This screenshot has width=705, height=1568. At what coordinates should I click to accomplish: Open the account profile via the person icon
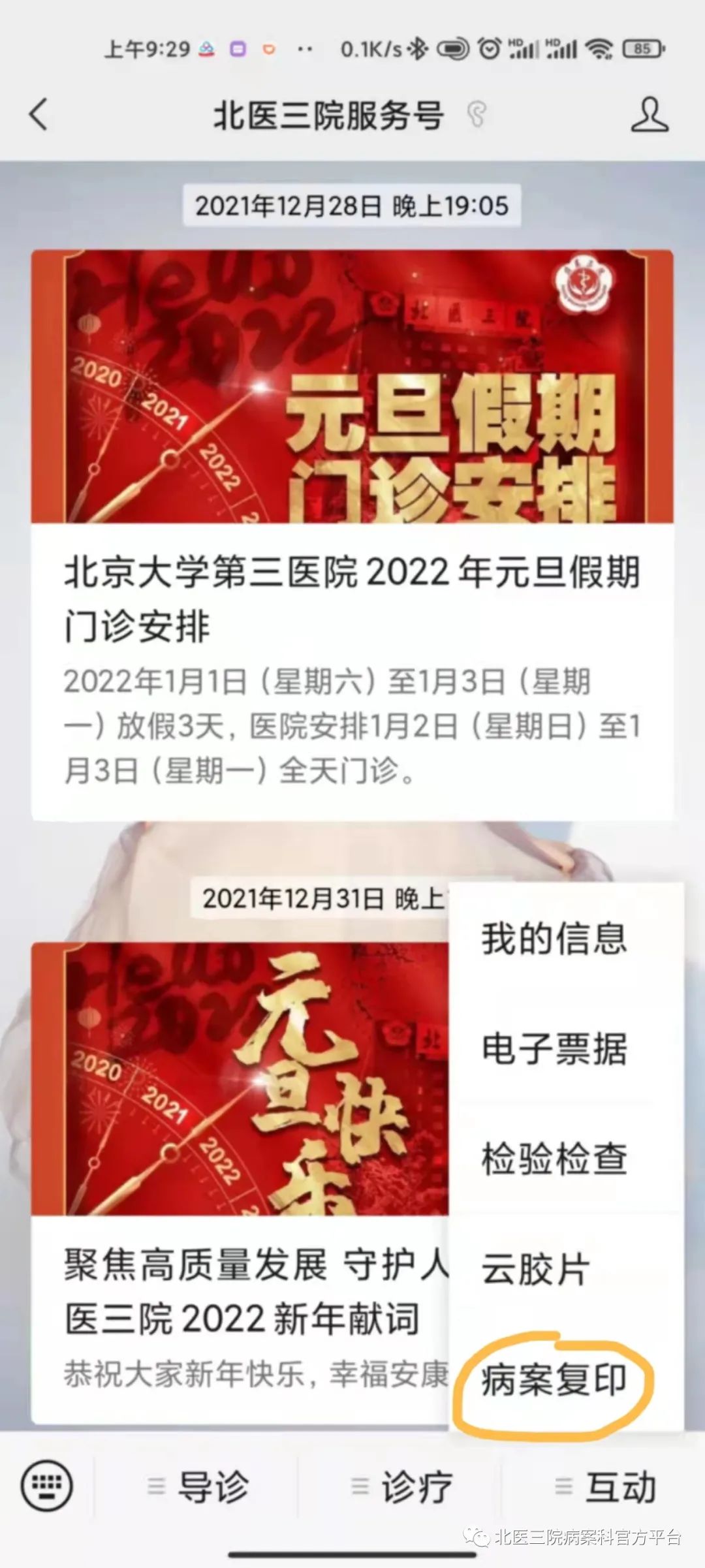[650, 114]
